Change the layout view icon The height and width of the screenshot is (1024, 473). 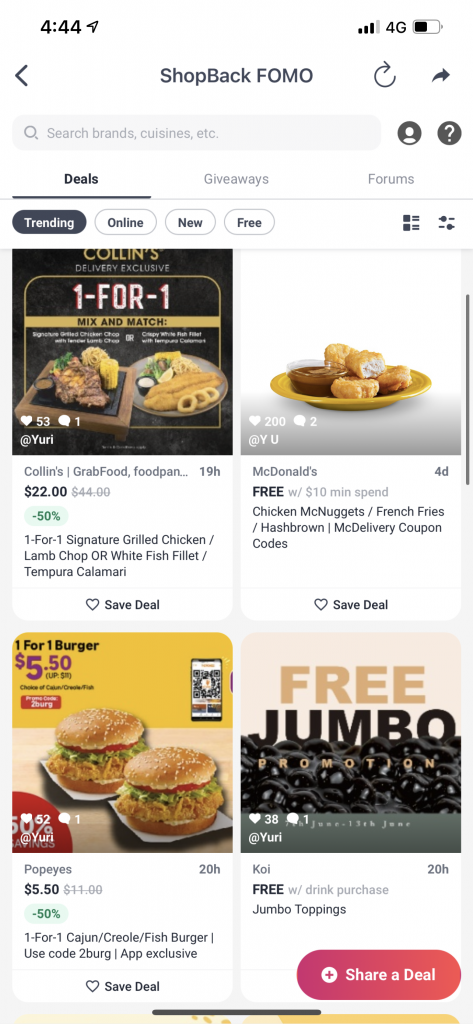tap(411, 223)
